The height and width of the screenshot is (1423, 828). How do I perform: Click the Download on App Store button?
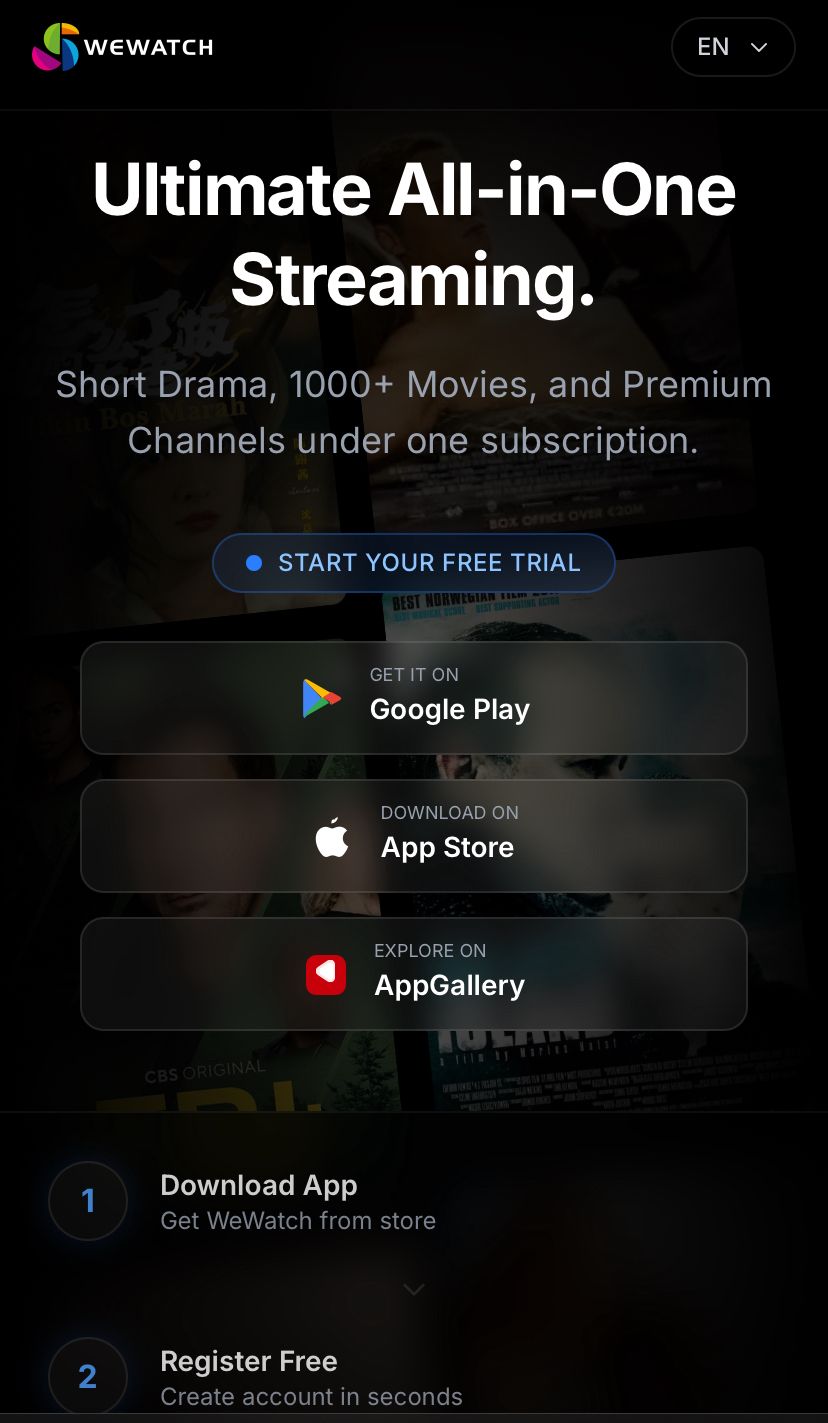[414, 835]
